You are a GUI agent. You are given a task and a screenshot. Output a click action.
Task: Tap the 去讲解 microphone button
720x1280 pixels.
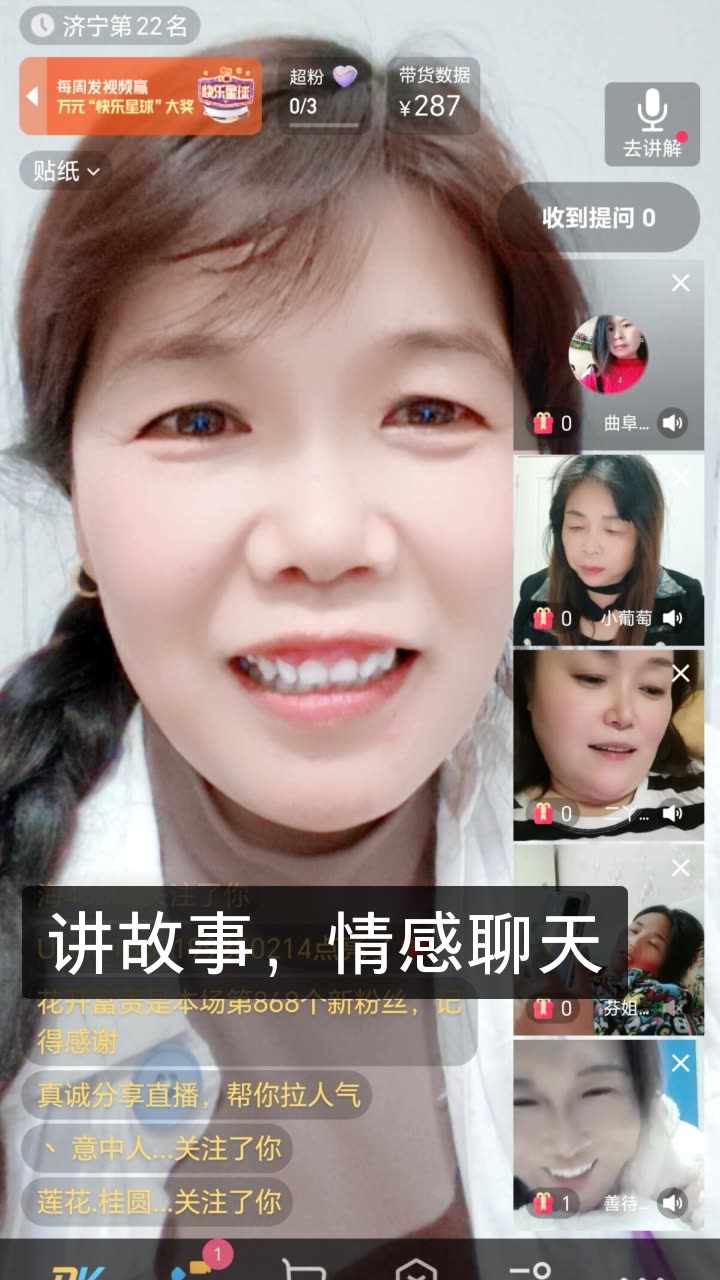pos(652,123)
